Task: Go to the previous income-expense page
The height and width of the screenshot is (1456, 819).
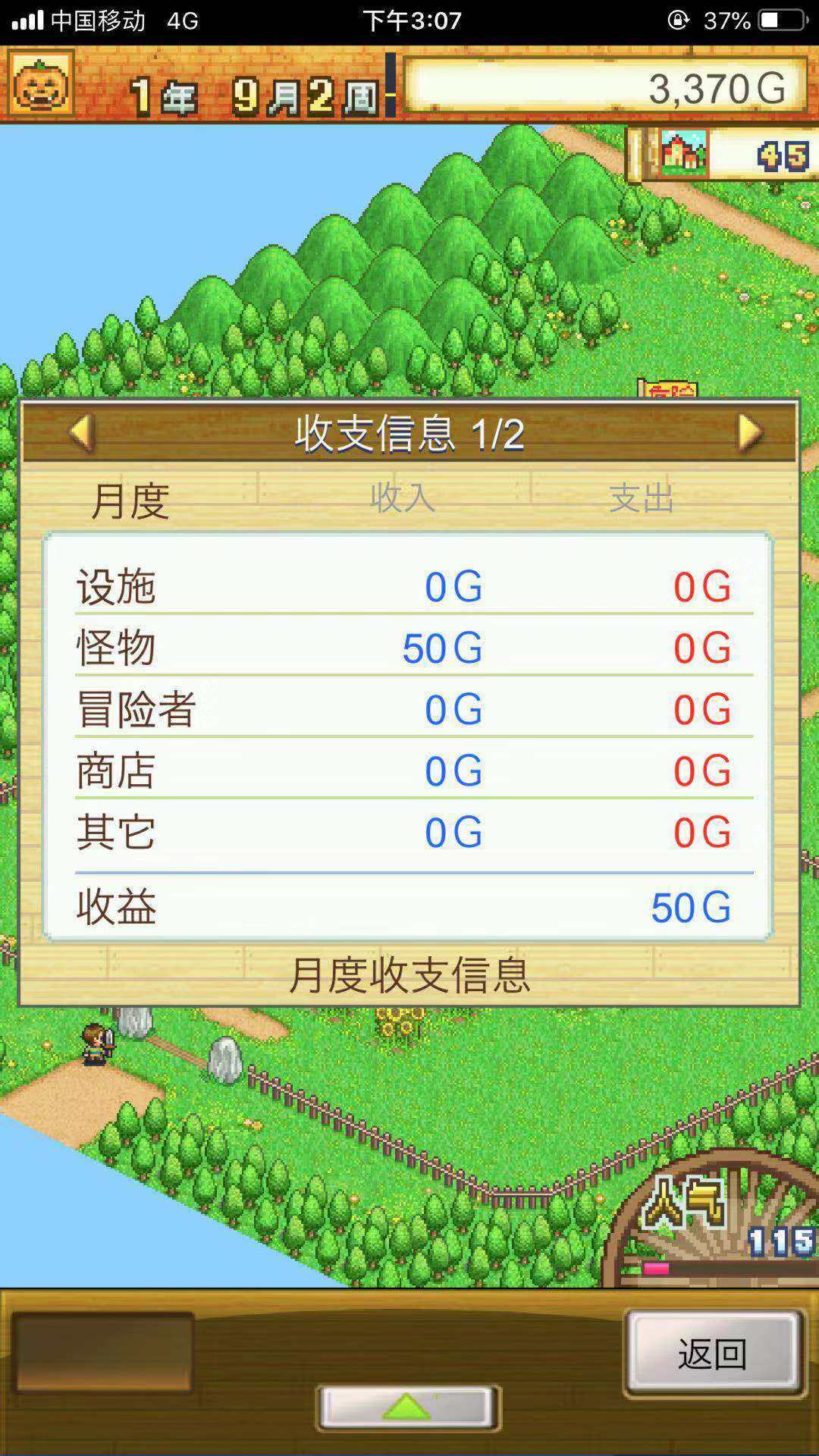Action: tap(80, 433)
